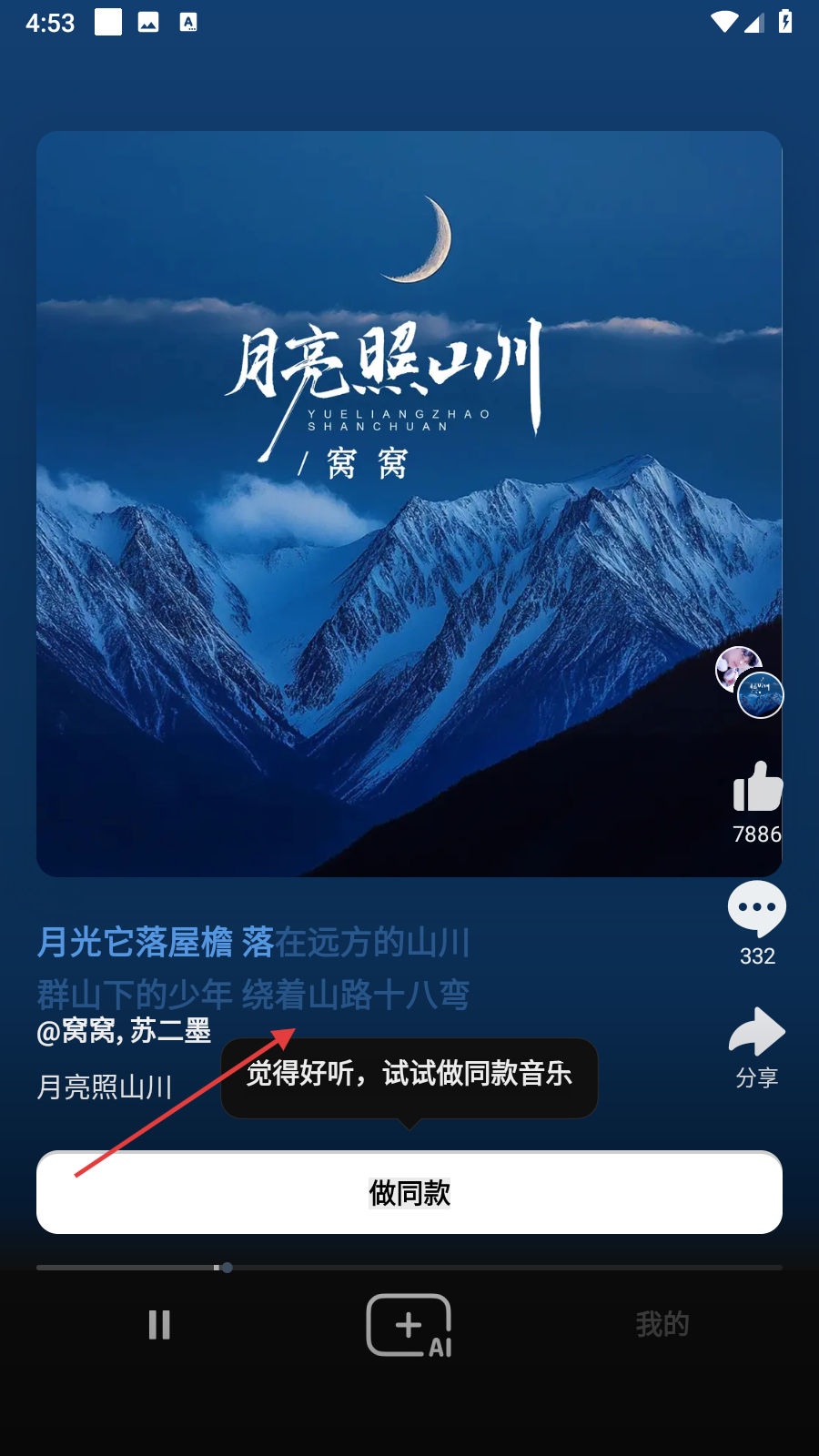The width and height of the screenshot is (819, 1456).
Task: Pause the current song
Action: (x=159, y=1325)
